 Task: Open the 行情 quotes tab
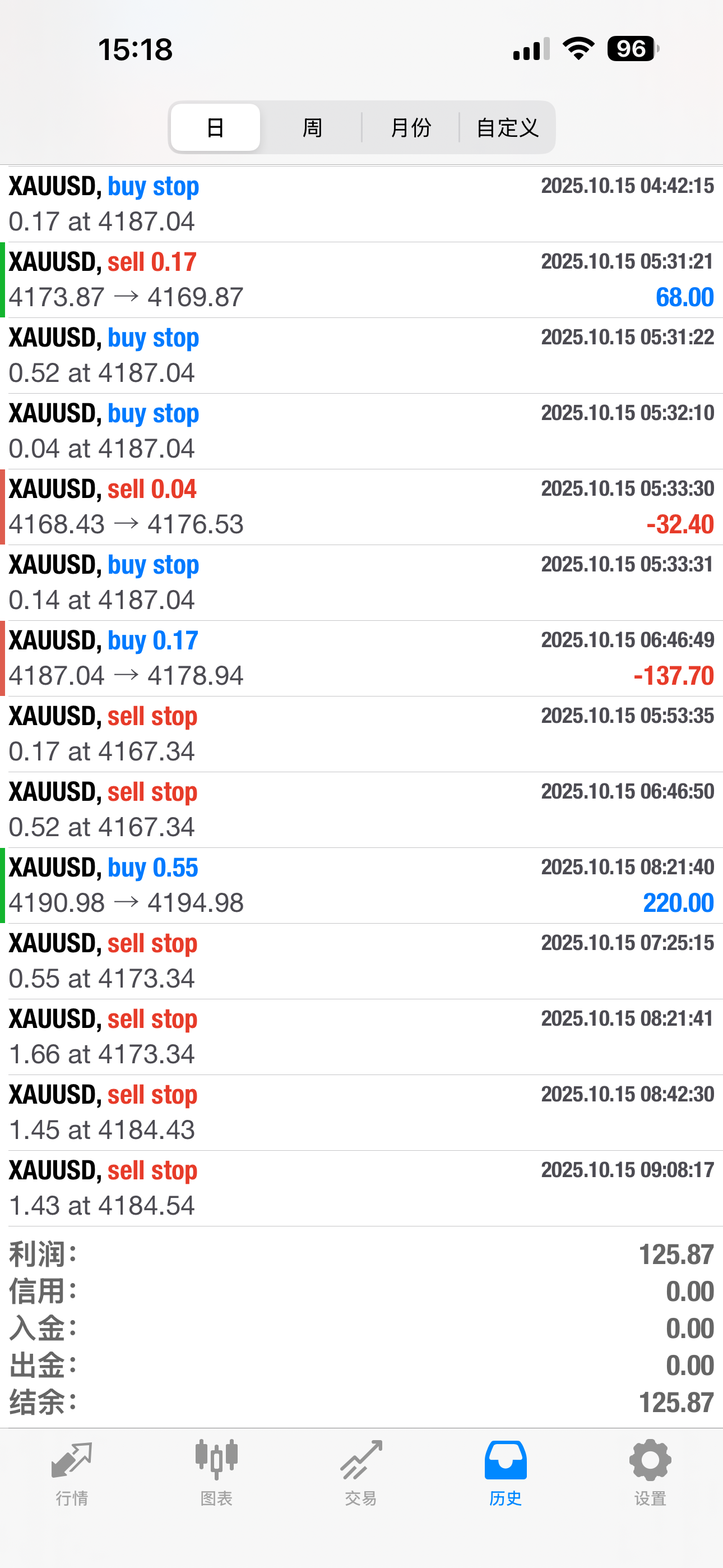pos(72,1472)
